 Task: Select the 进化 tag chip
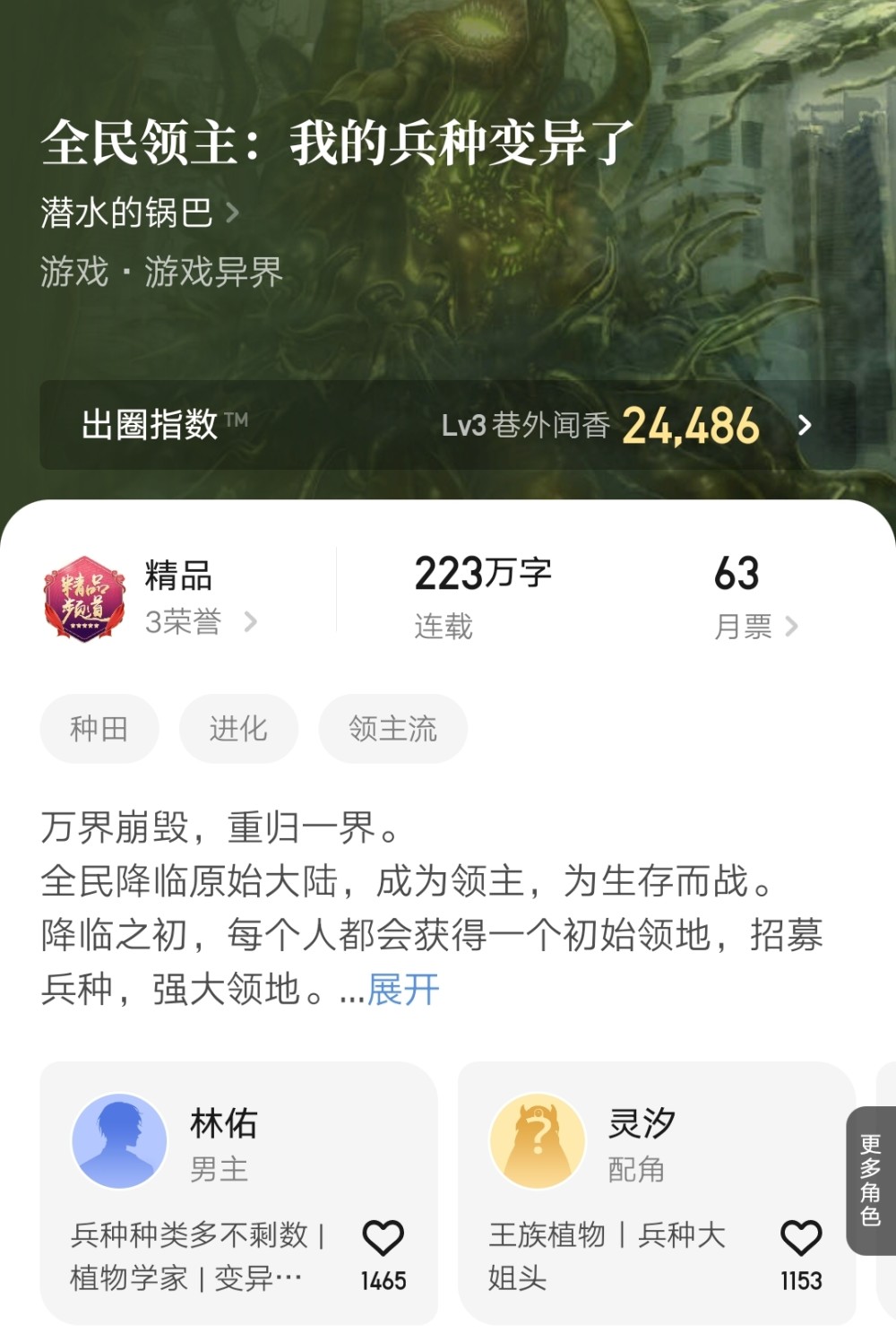pos(238,728)
